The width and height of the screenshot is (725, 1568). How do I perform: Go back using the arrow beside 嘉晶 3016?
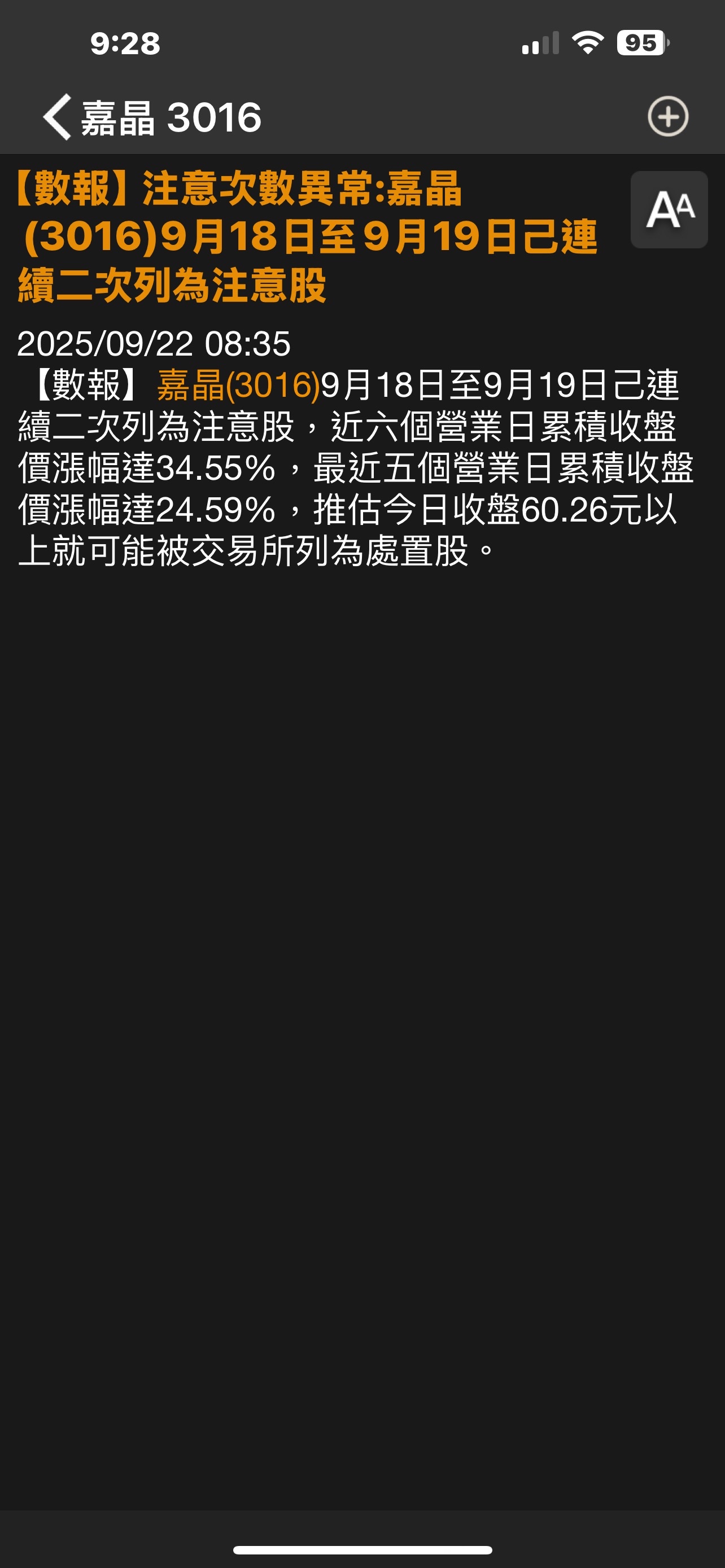click(x=58, y=117)
